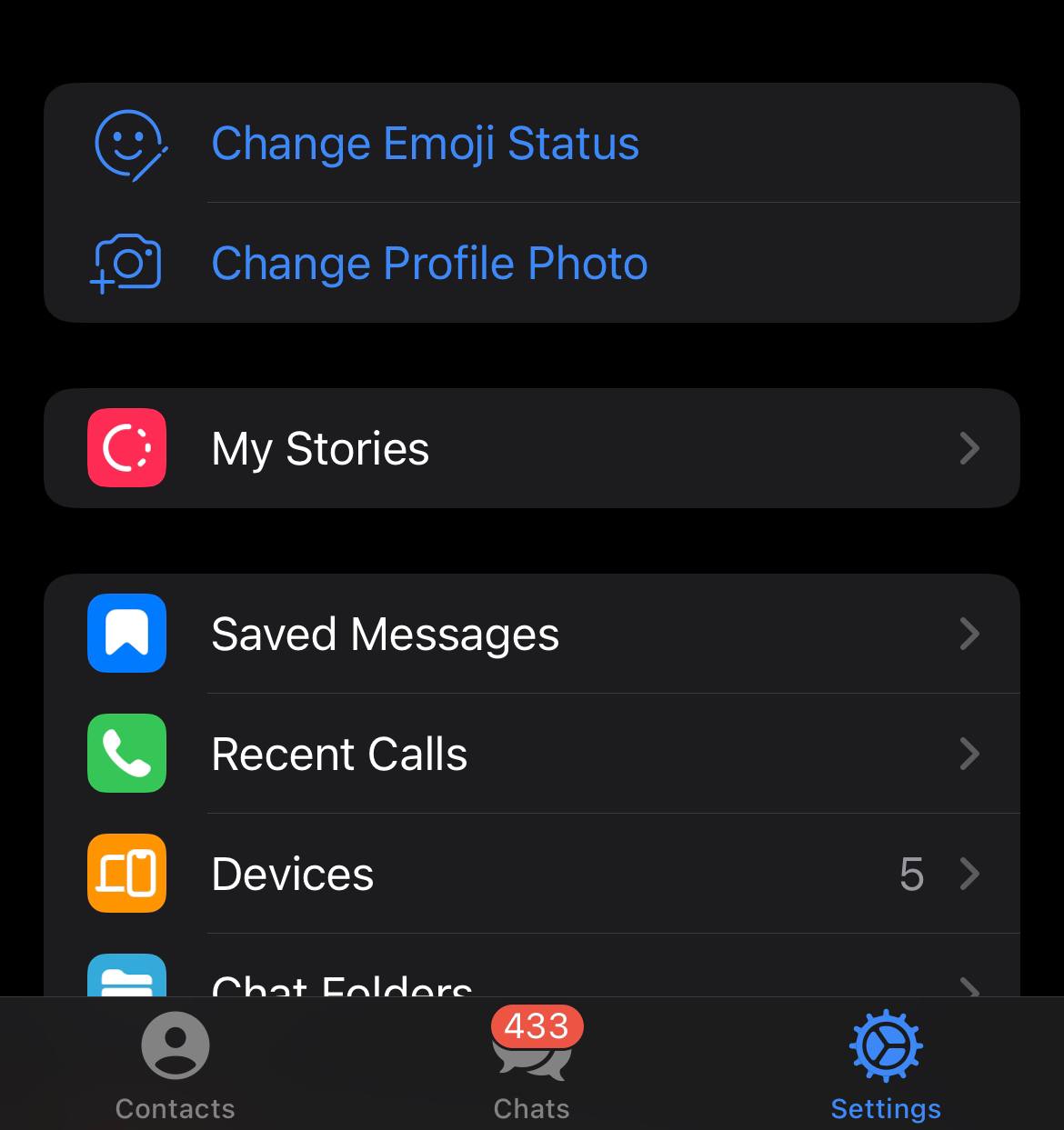
Task: Open the Devices row
Action: (x=531, y=874)
